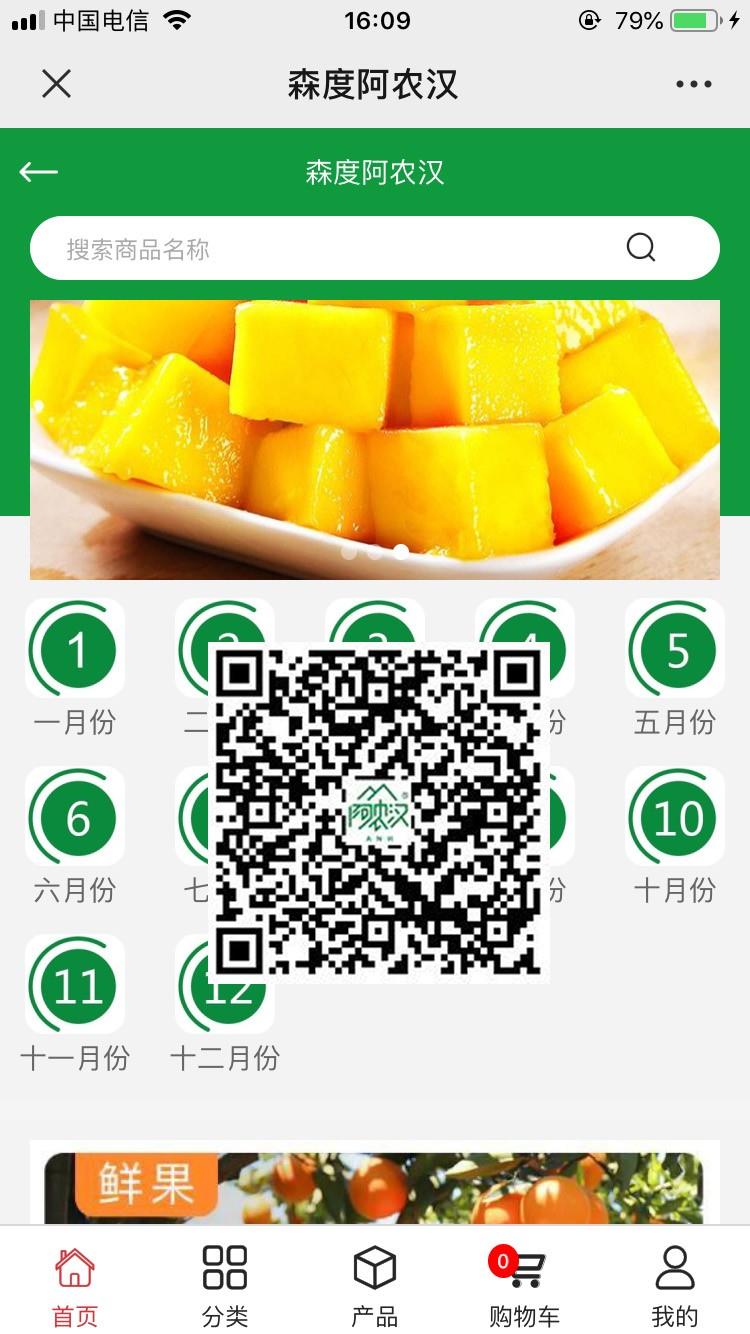The height and width of the screenshot is (1334, 750).
Task: Open the mango banner image
Action: pyautogui.click(x=375, y=439)
